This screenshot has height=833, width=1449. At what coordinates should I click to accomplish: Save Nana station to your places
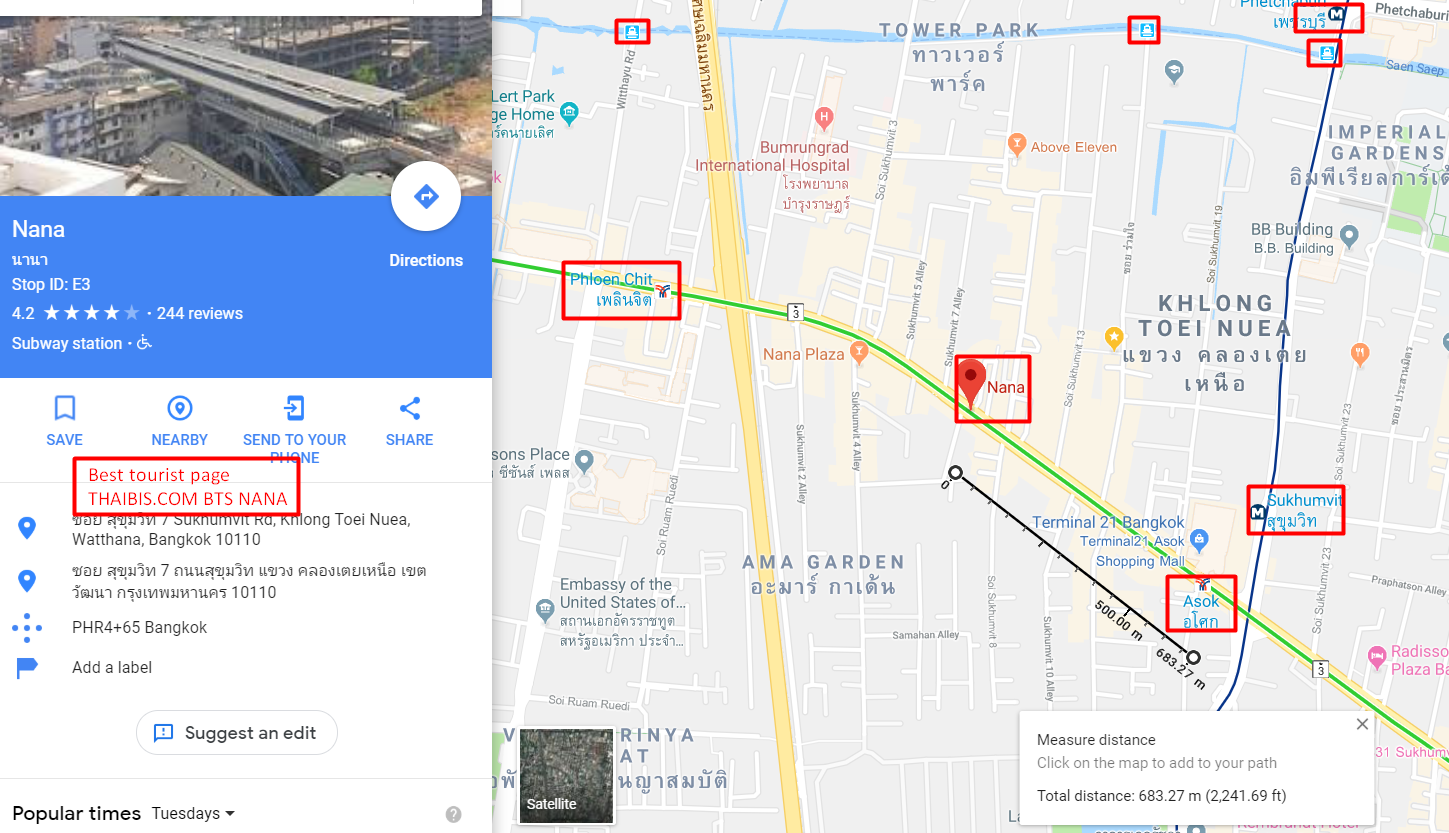point(65,421)
